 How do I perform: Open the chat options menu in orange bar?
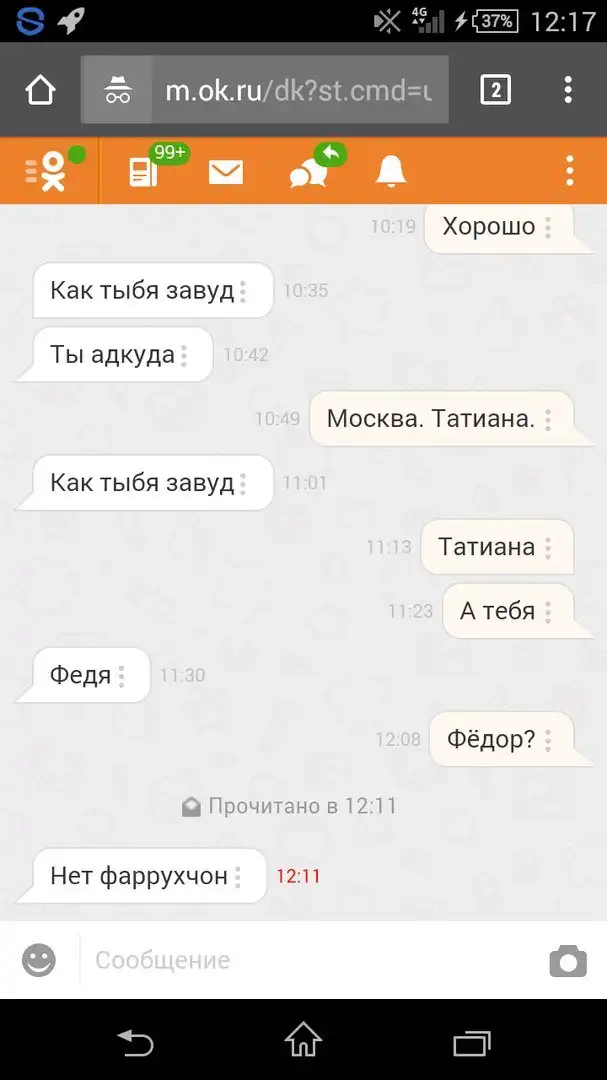[x=570, y=172]
